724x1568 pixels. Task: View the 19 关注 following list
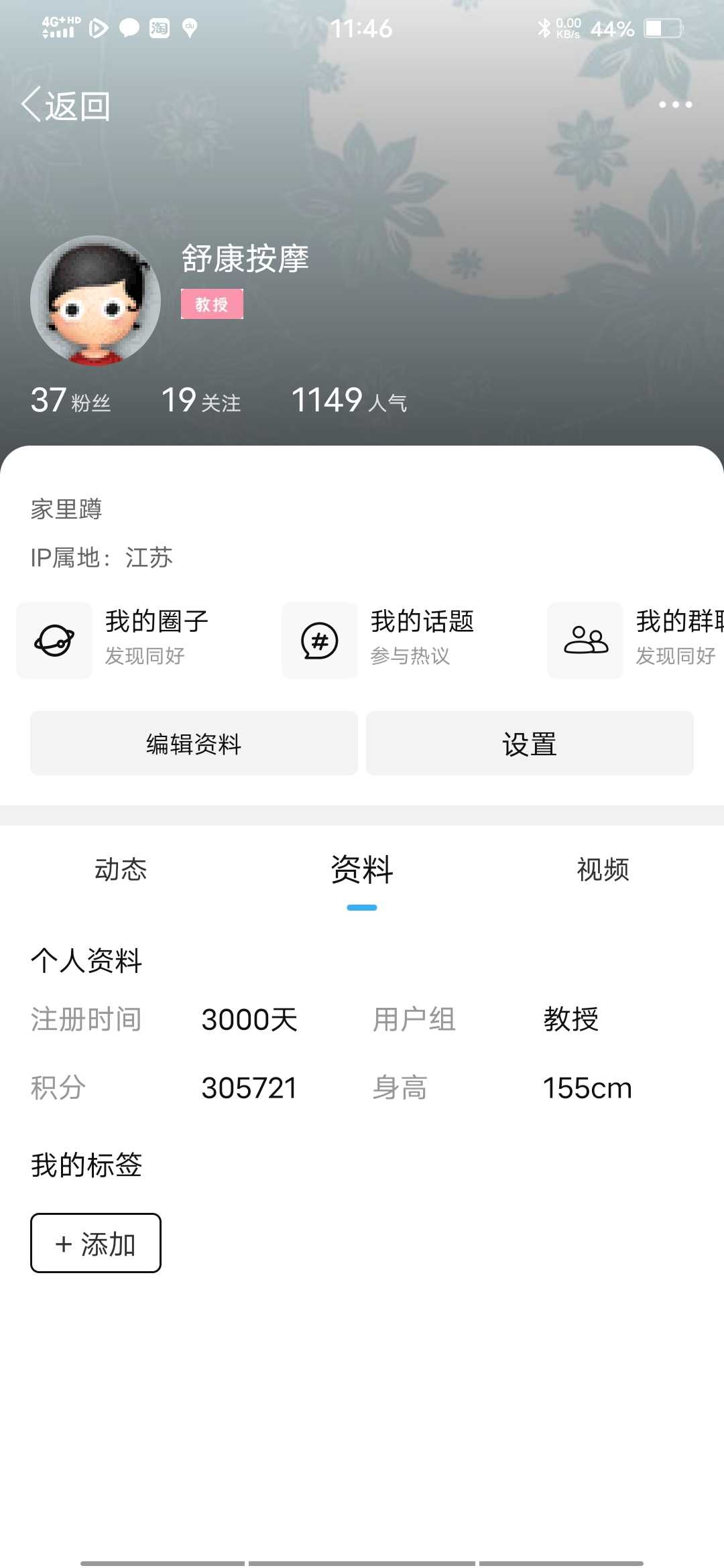click(201, 401)
